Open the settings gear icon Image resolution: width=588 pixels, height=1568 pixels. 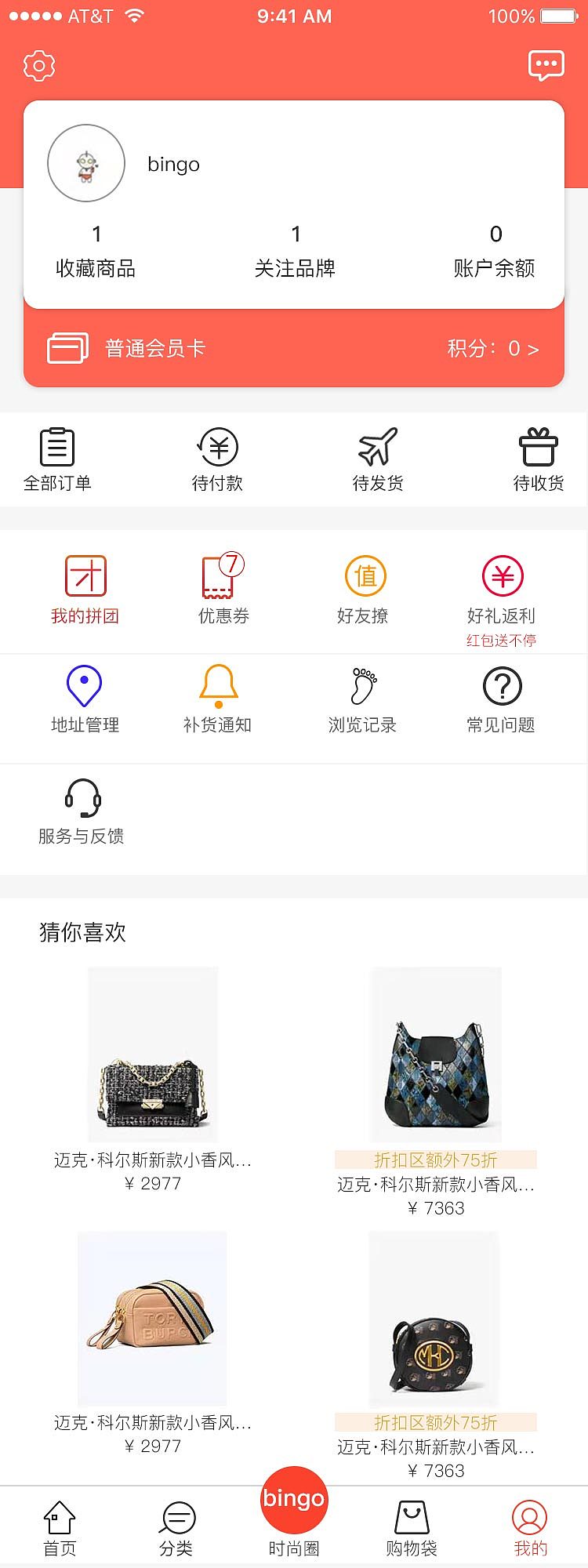(x=39, y=65)
